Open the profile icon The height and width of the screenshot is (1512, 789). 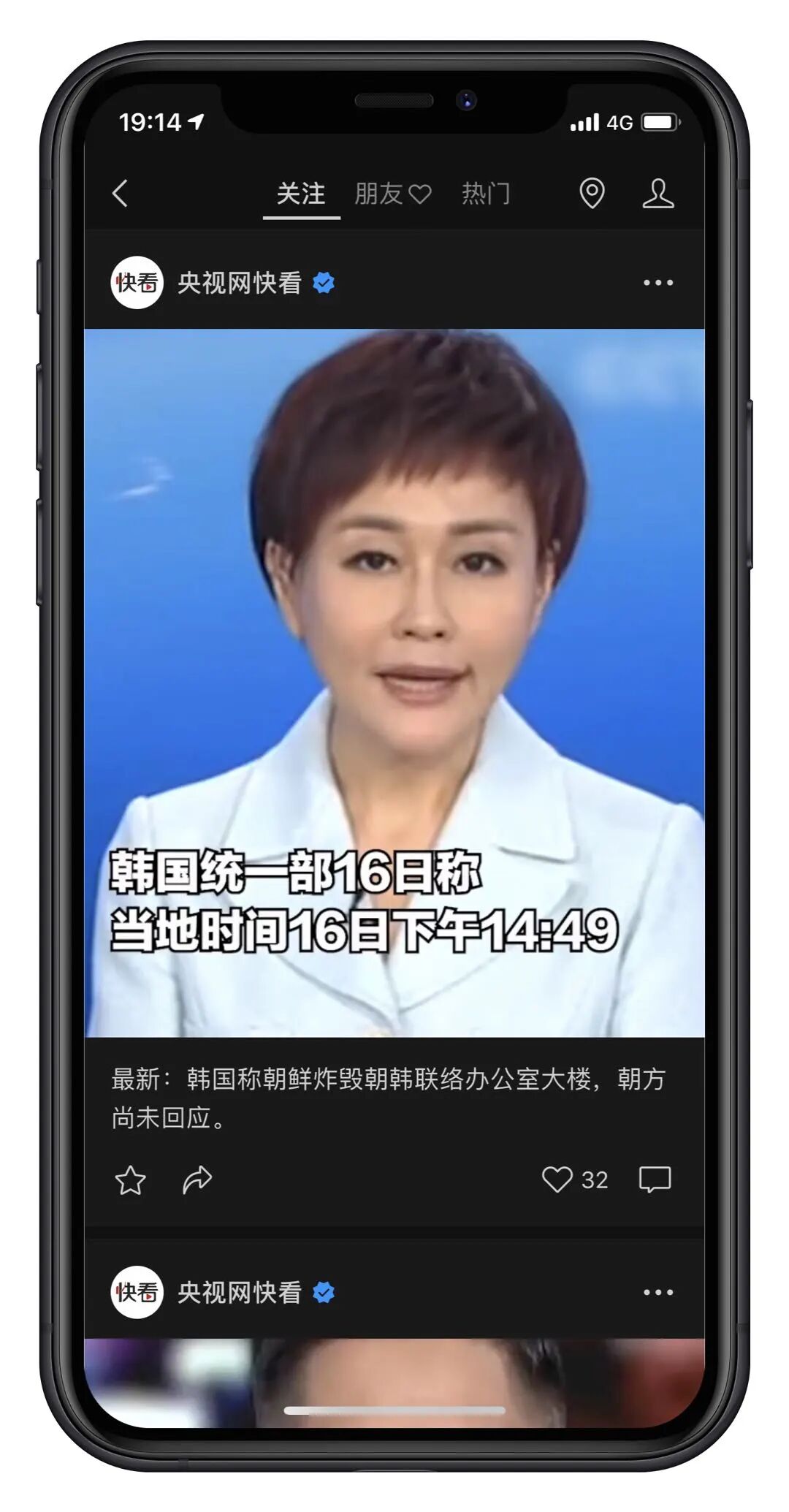657,194
